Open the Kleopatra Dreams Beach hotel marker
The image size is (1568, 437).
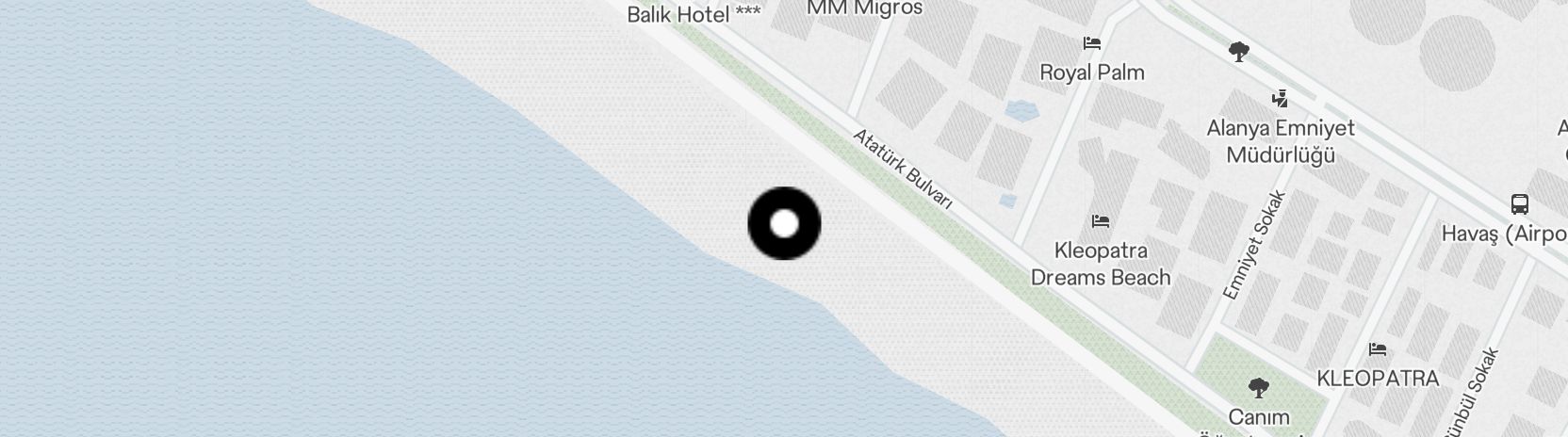tap(1100, 222)
